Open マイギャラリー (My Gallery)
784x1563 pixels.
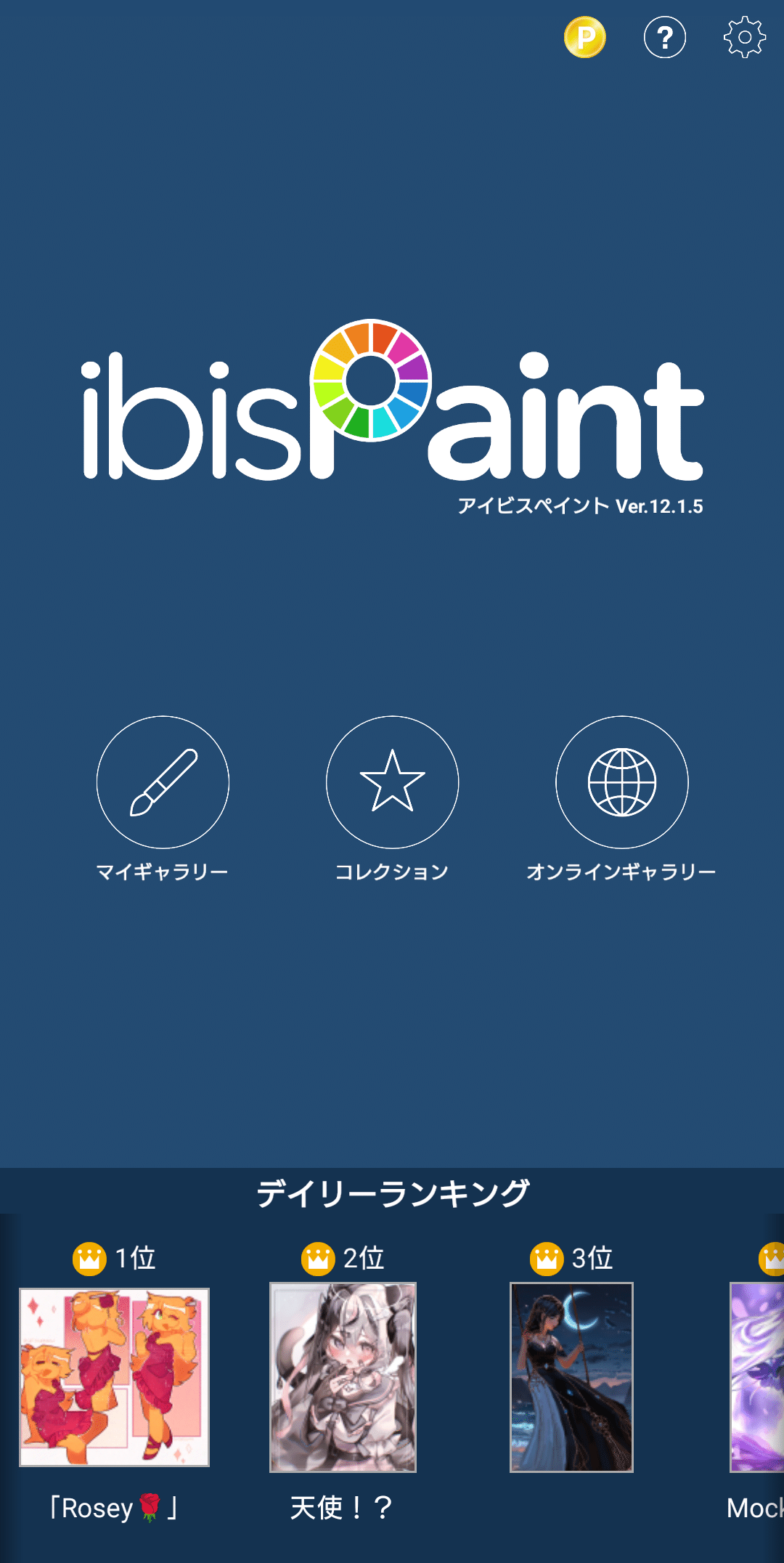163,782
